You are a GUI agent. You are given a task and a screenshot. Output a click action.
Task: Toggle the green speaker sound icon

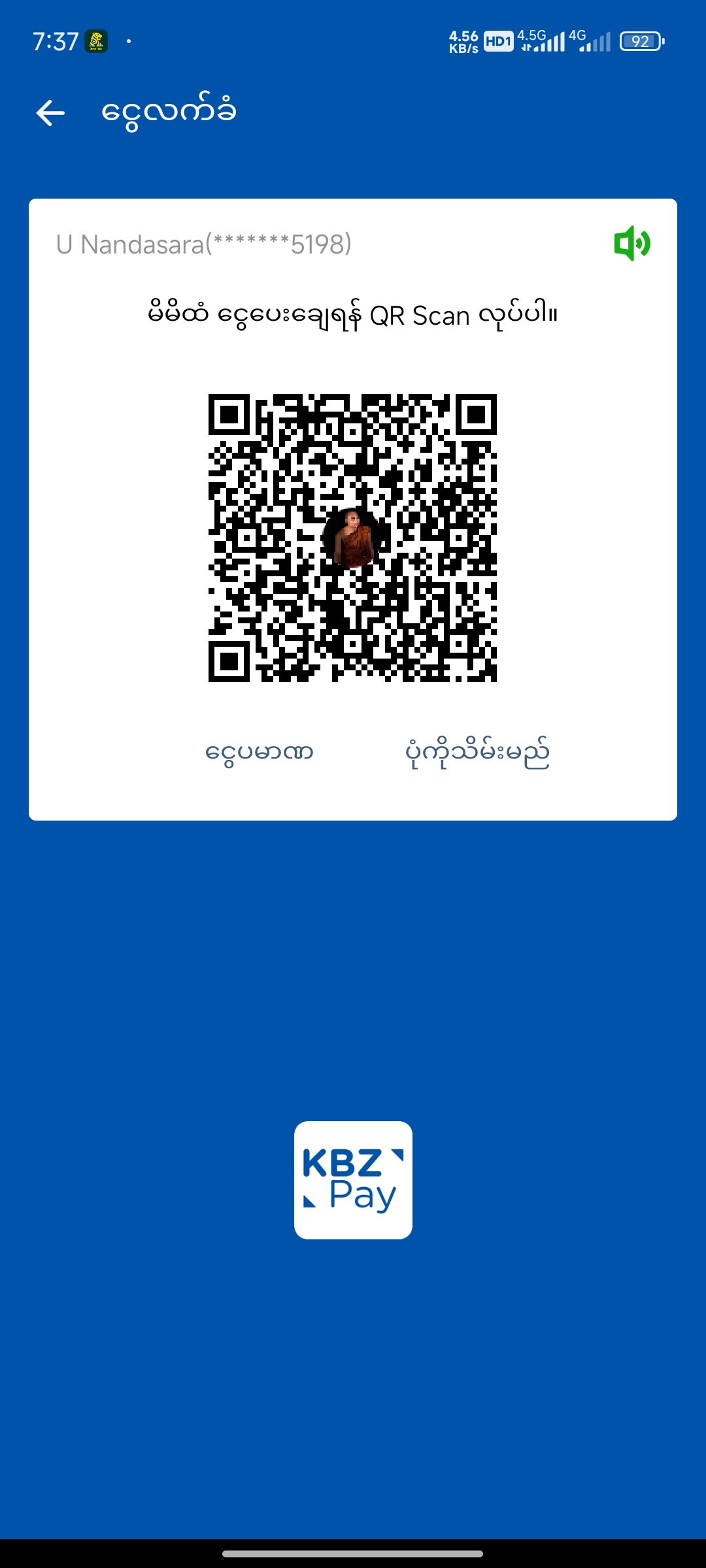[631, 244]
